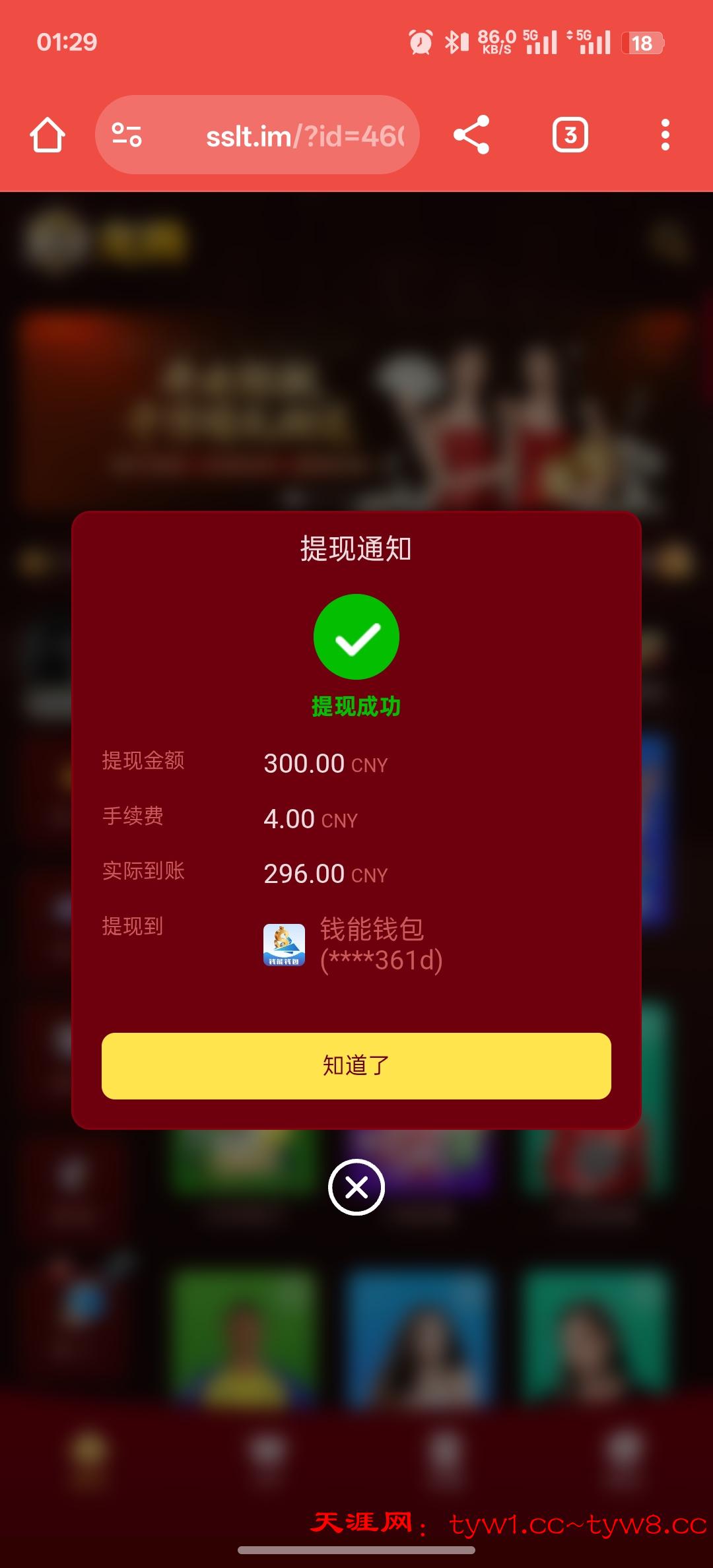Open the tab switcher showing 3 tabs
The image size is (713, 1568).
pos(570,135)
